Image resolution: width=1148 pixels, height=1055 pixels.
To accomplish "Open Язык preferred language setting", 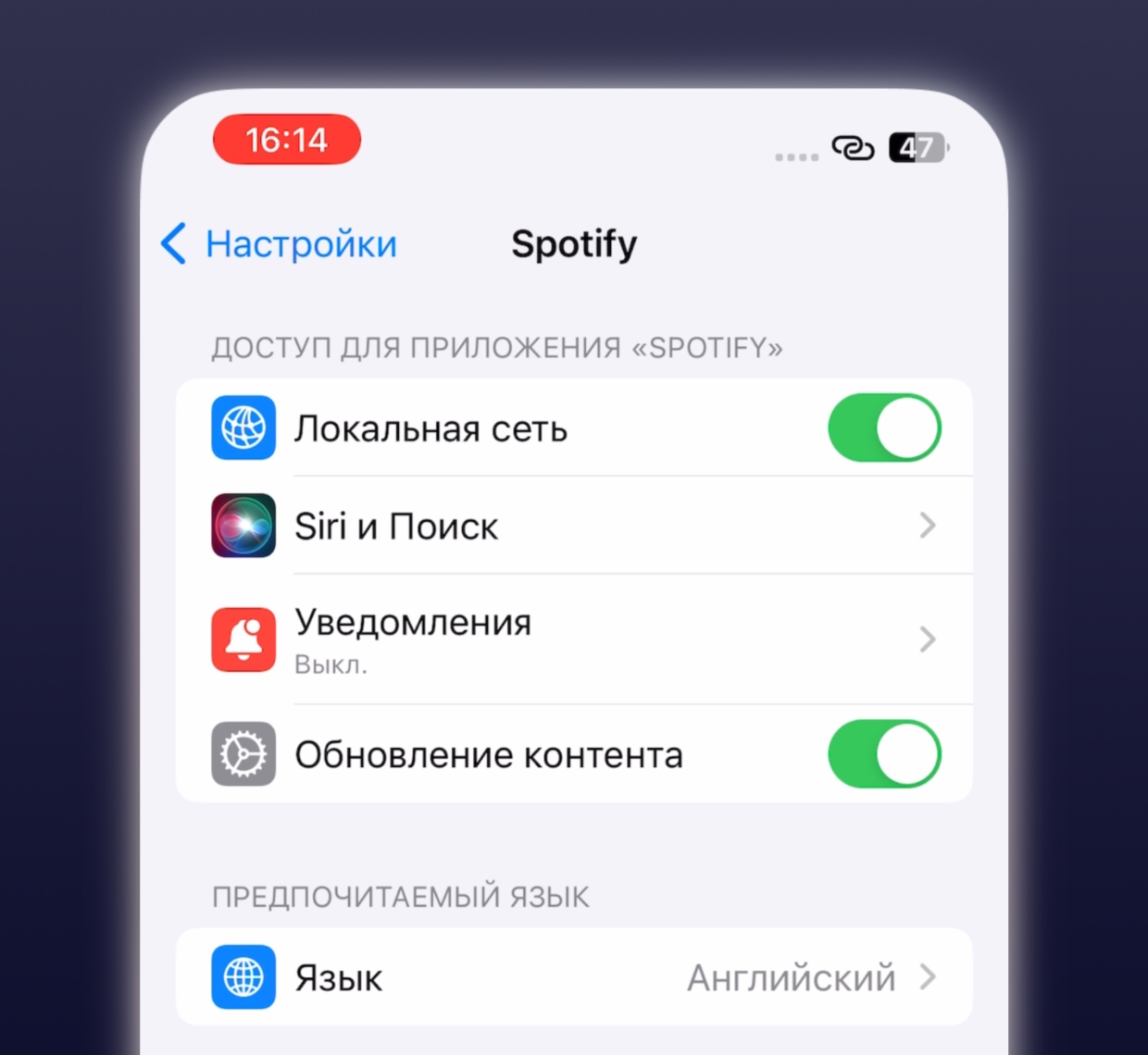I will pyautogui.click(x=574, y=977).
